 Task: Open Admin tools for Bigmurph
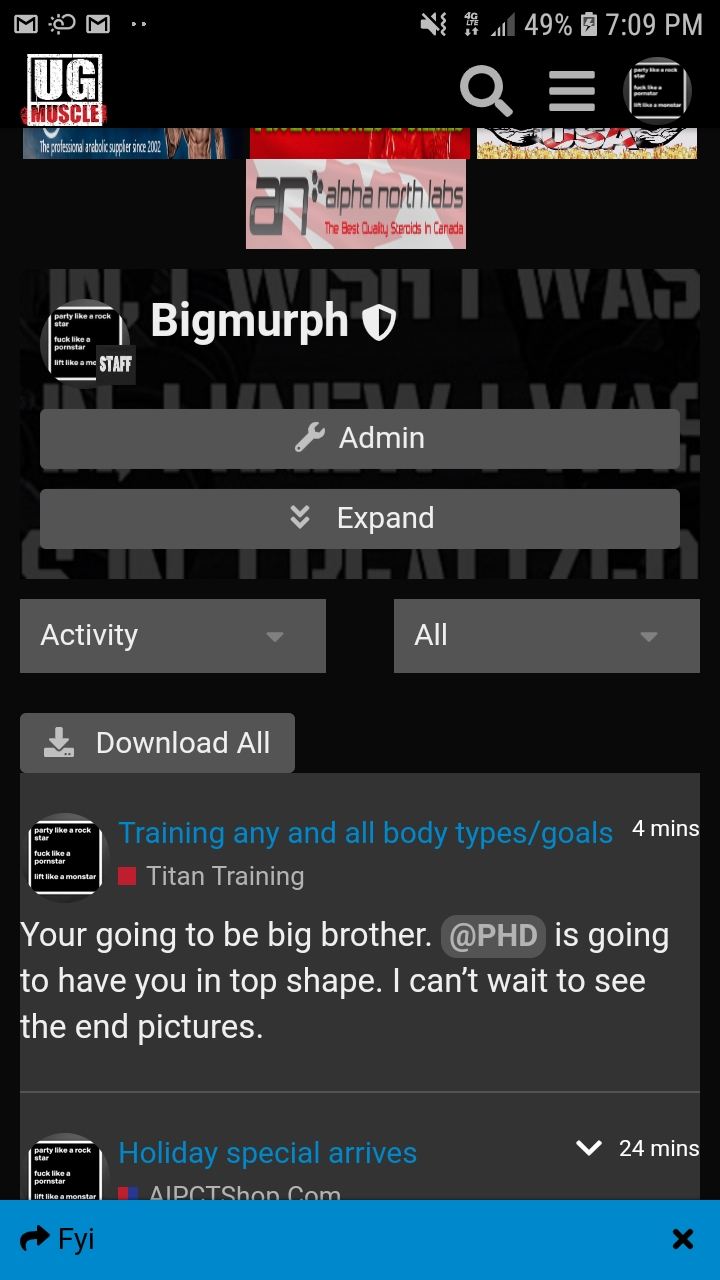pos(360,438)
